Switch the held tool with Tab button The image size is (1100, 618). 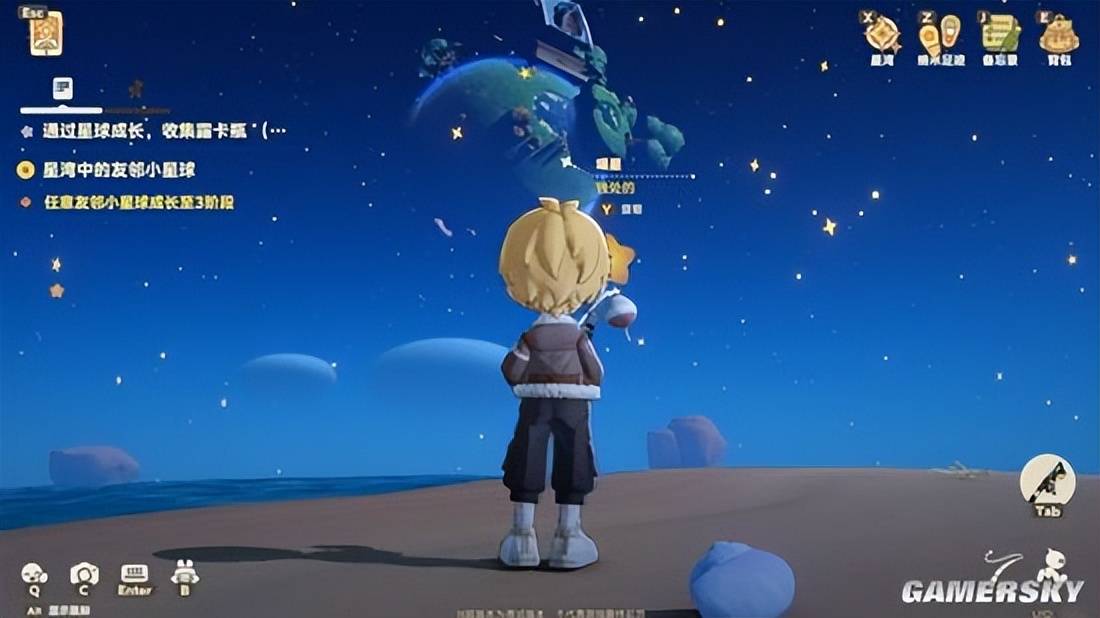[1047, 483]
